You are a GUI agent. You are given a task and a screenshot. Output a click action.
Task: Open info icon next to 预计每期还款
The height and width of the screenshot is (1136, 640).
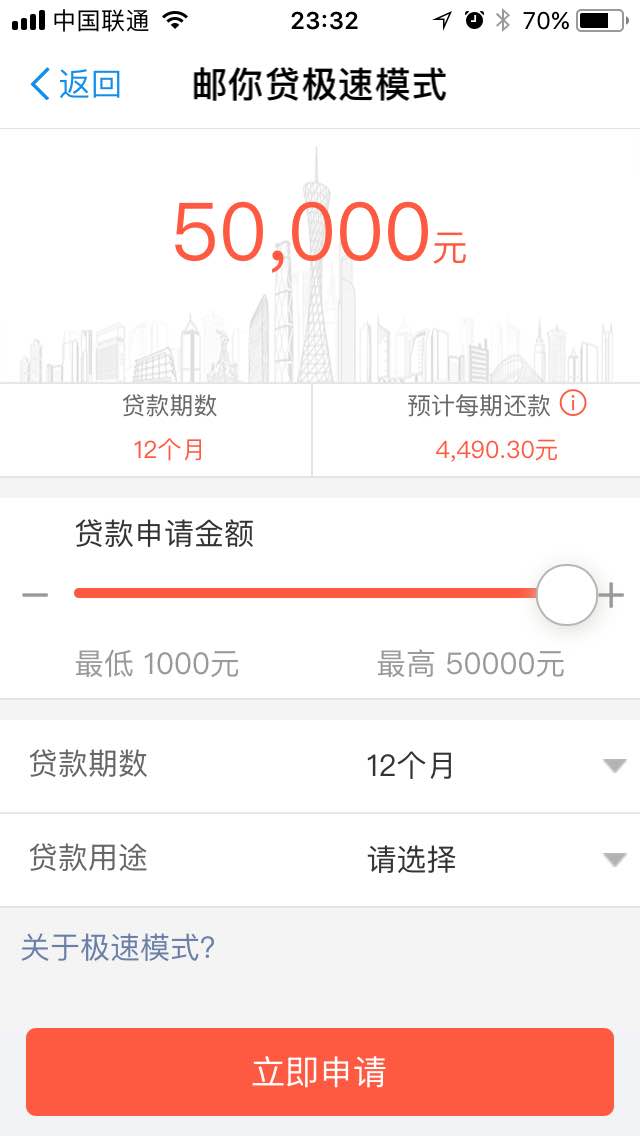coord(573,404)
